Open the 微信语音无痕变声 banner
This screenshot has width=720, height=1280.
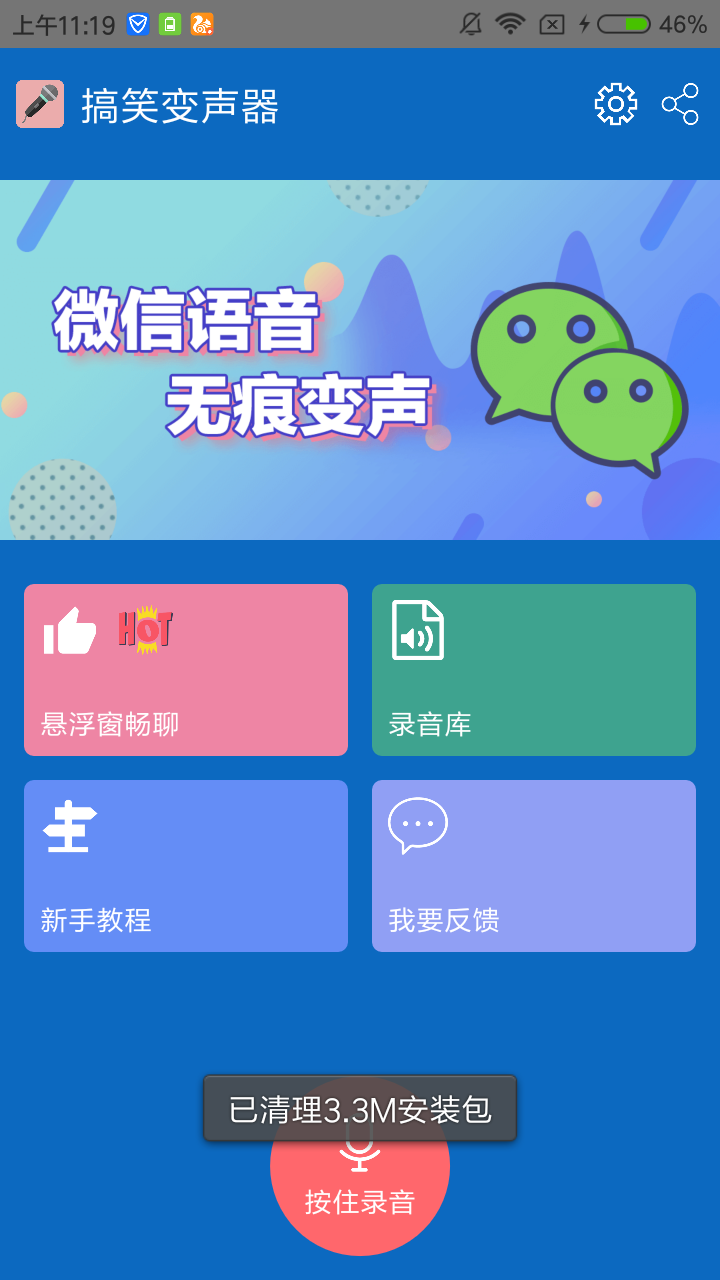[x=360, y=360]
